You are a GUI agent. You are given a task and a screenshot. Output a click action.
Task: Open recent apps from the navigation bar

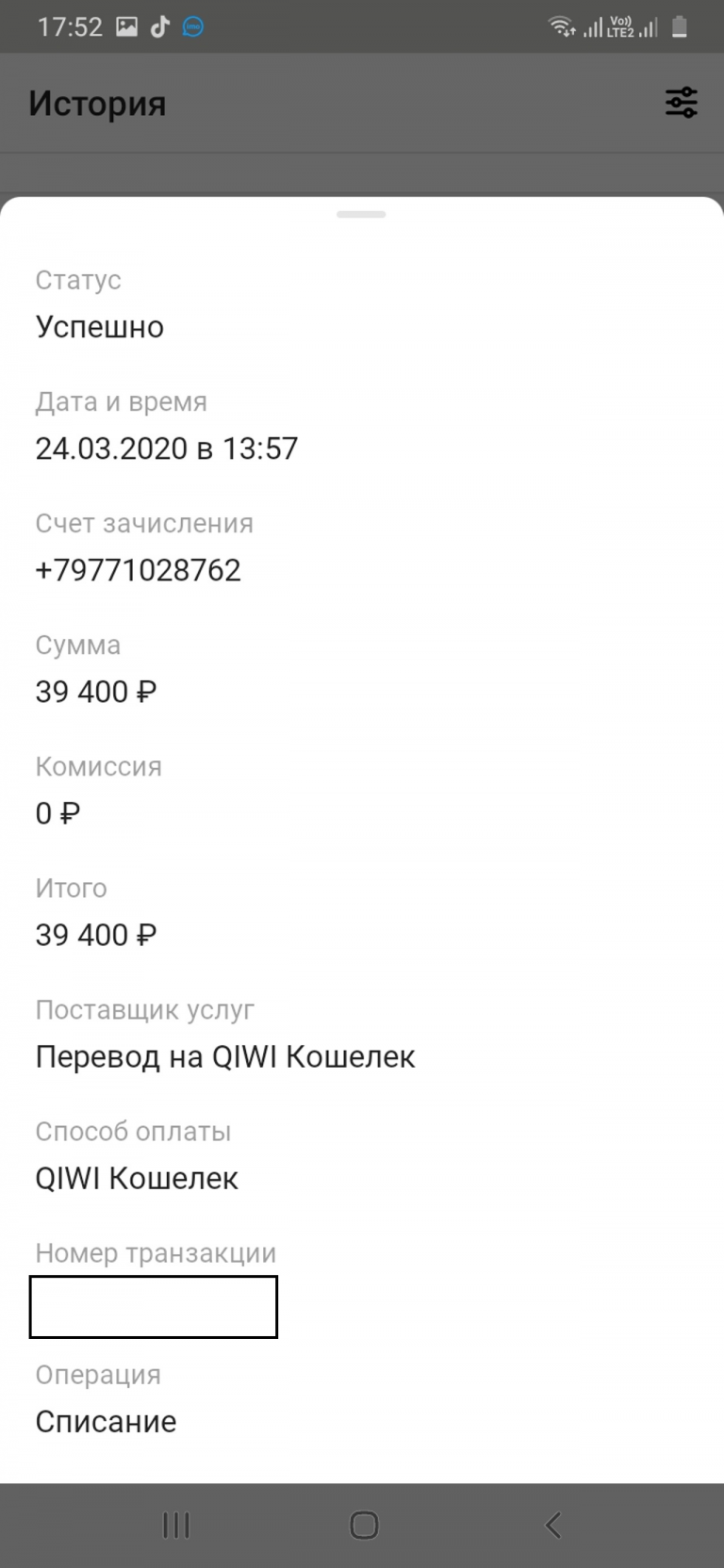pos(176,1525)
